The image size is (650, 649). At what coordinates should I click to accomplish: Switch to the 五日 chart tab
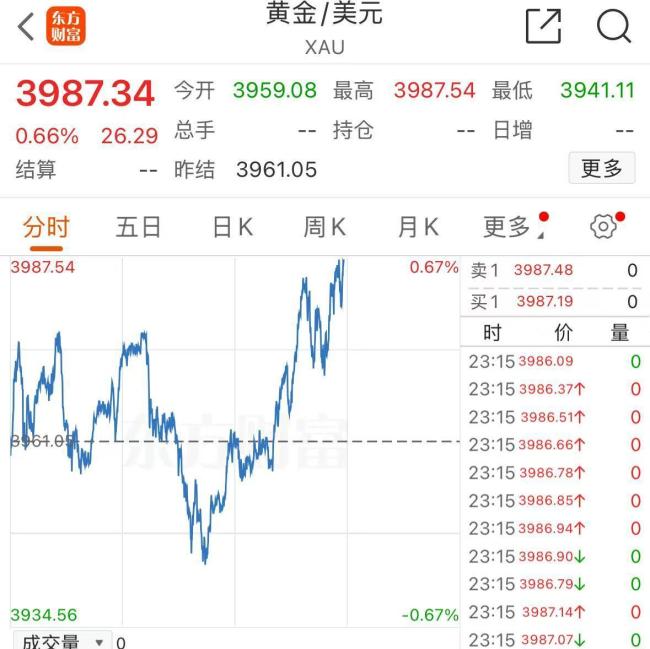138,227
